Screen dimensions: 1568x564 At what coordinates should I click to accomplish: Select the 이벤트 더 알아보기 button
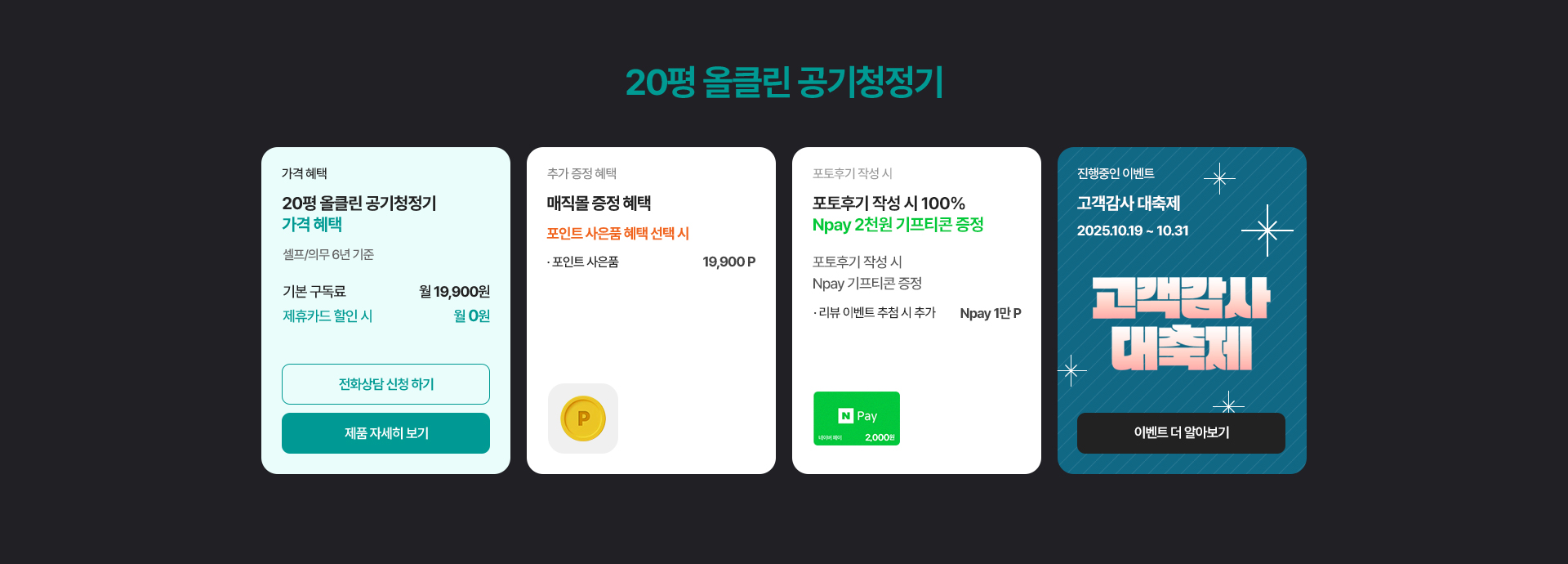[x=1181, y=432]
